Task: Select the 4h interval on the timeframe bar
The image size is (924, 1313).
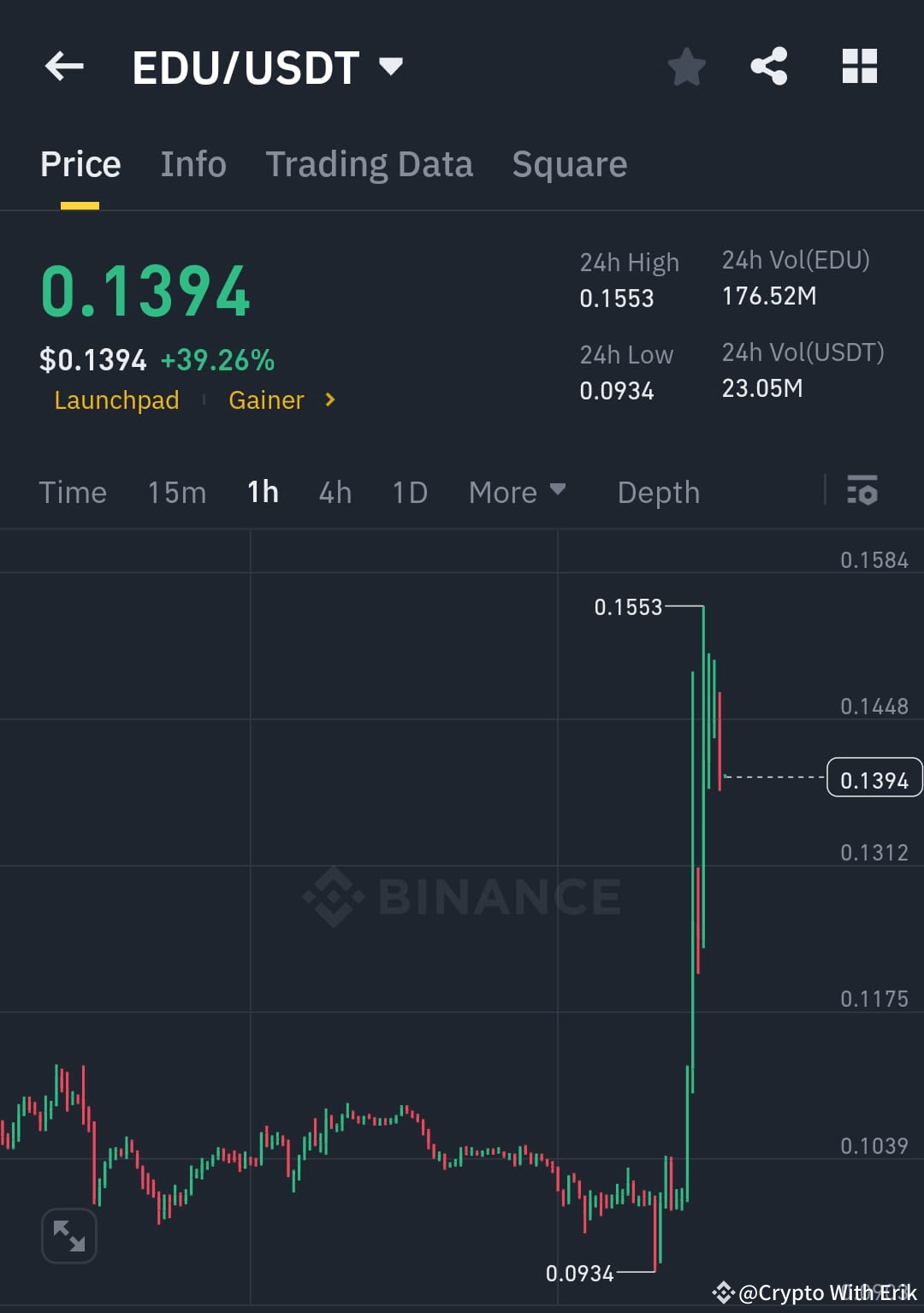Action: tap(335, 492)
